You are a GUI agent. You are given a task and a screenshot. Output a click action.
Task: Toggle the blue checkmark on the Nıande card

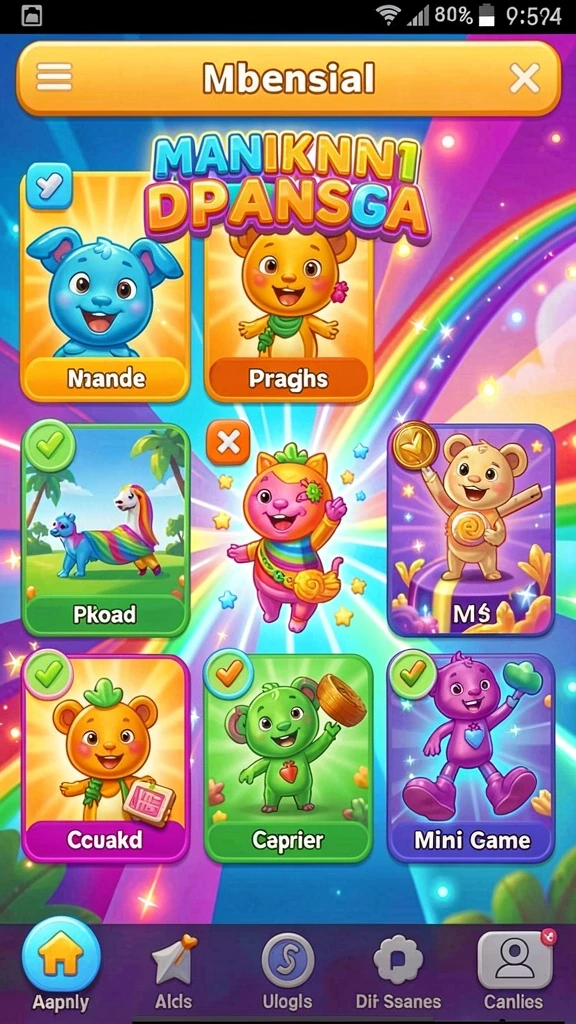click(49, 187)
